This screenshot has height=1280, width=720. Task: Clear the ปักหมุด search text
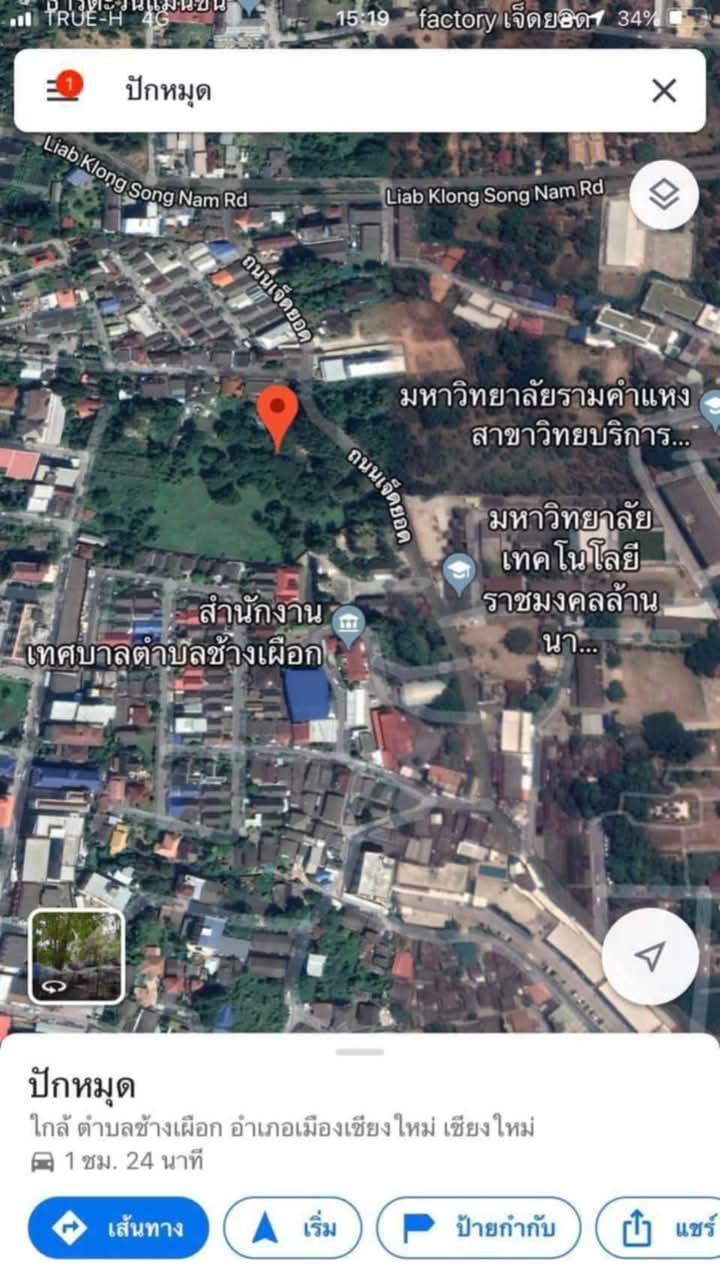pos(664,91)
